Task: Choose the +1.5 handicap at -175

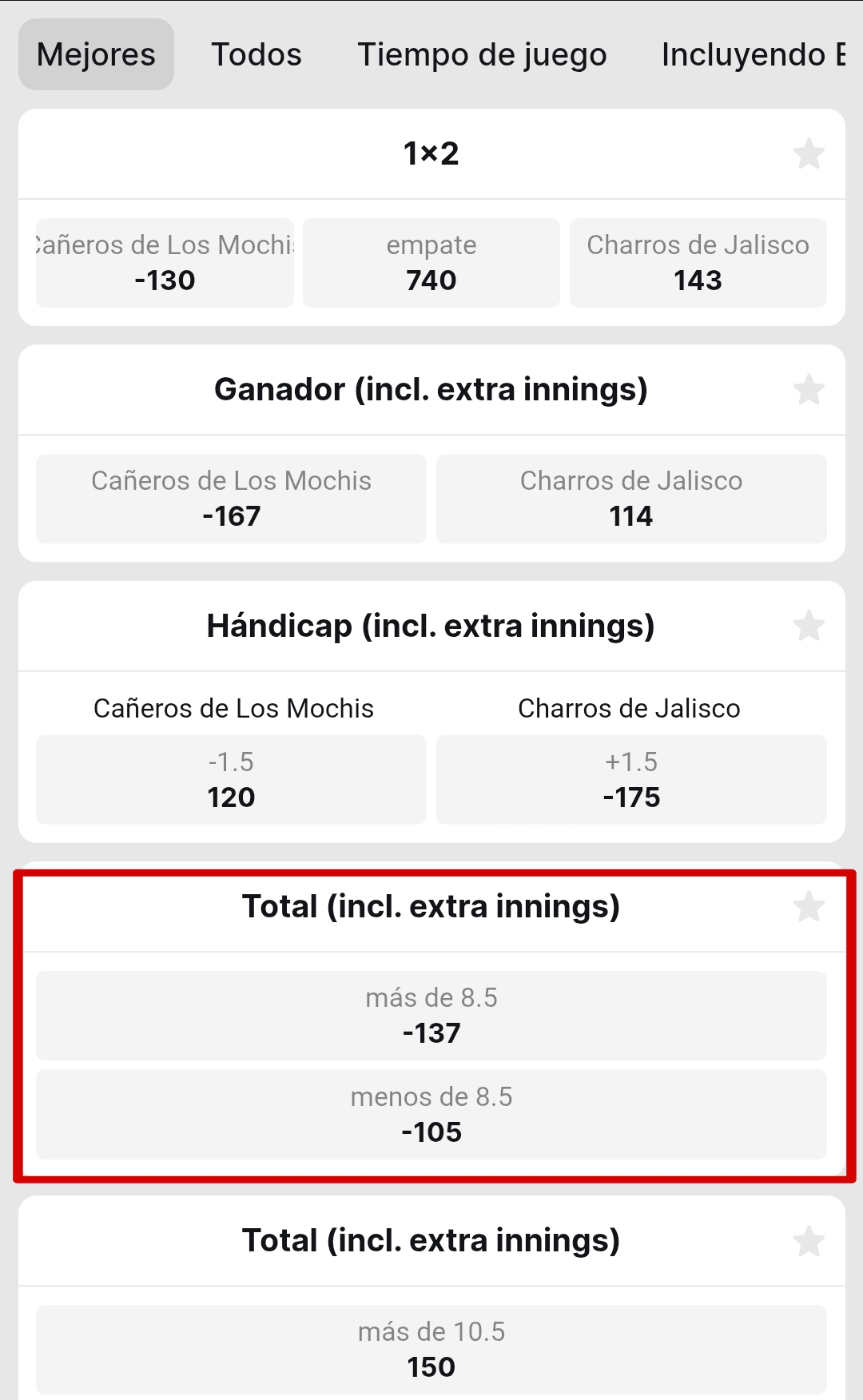Action: click(631, 779)
